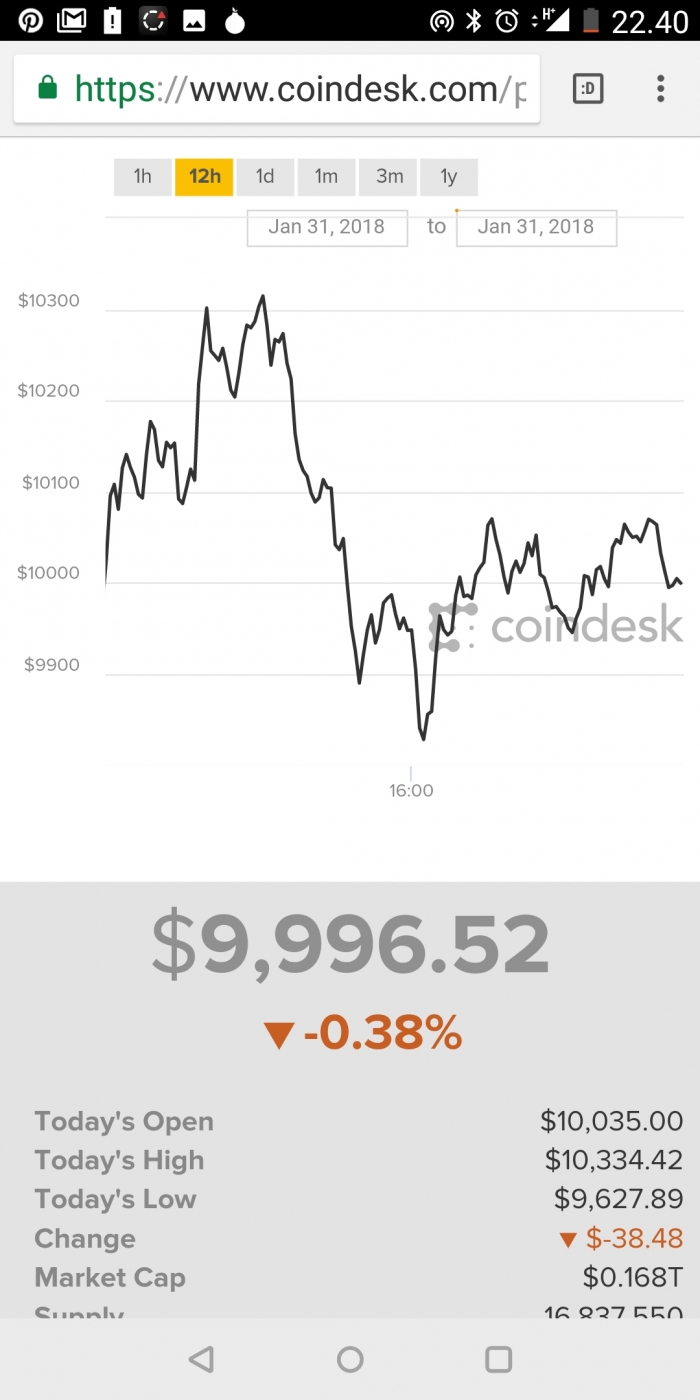This screenshot has height=1400, width=700.
Task: Switch chart to 1m range
Action: 326,177
